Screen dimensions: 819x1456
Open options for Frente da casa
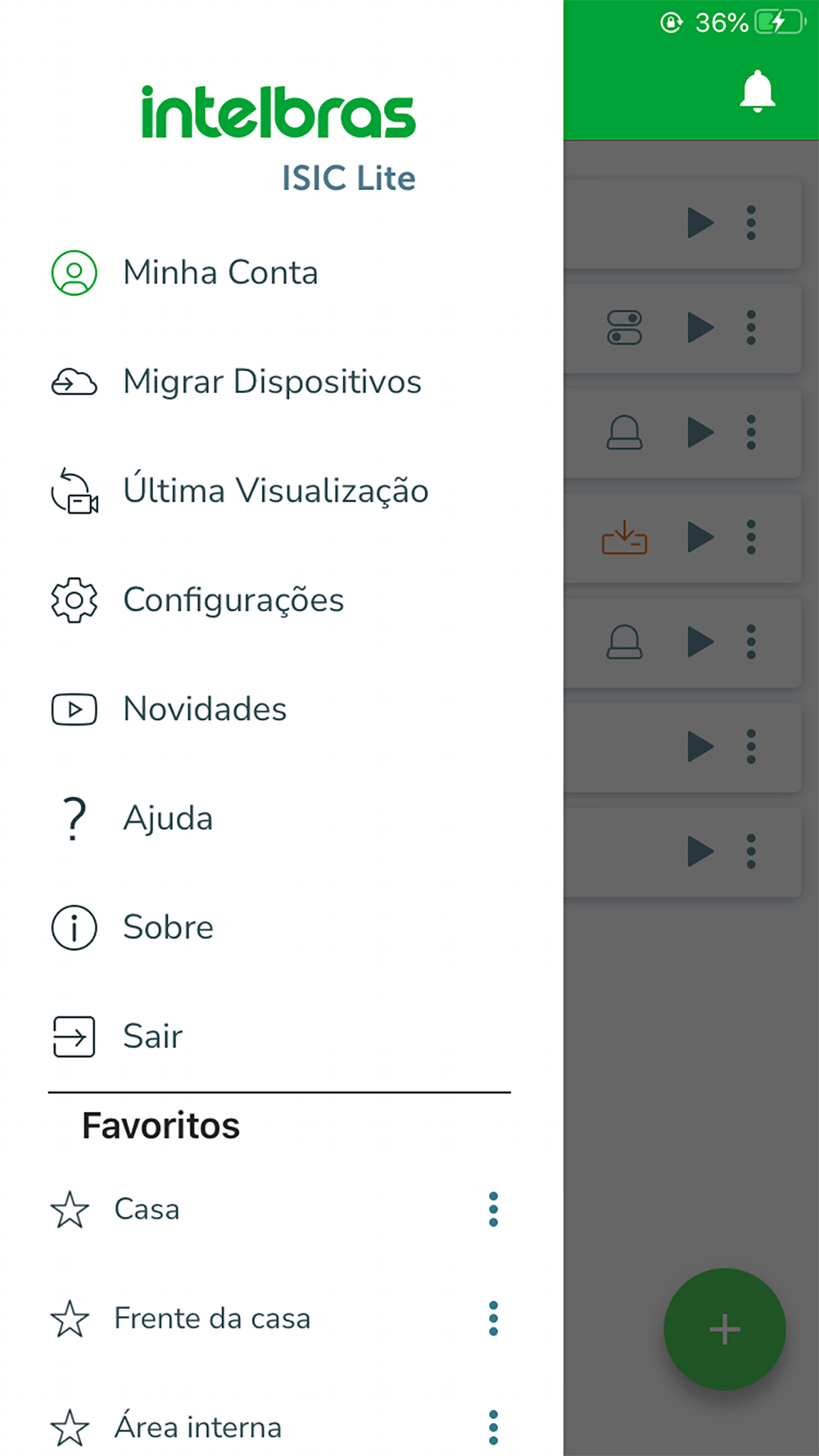tap(493, 1318)
